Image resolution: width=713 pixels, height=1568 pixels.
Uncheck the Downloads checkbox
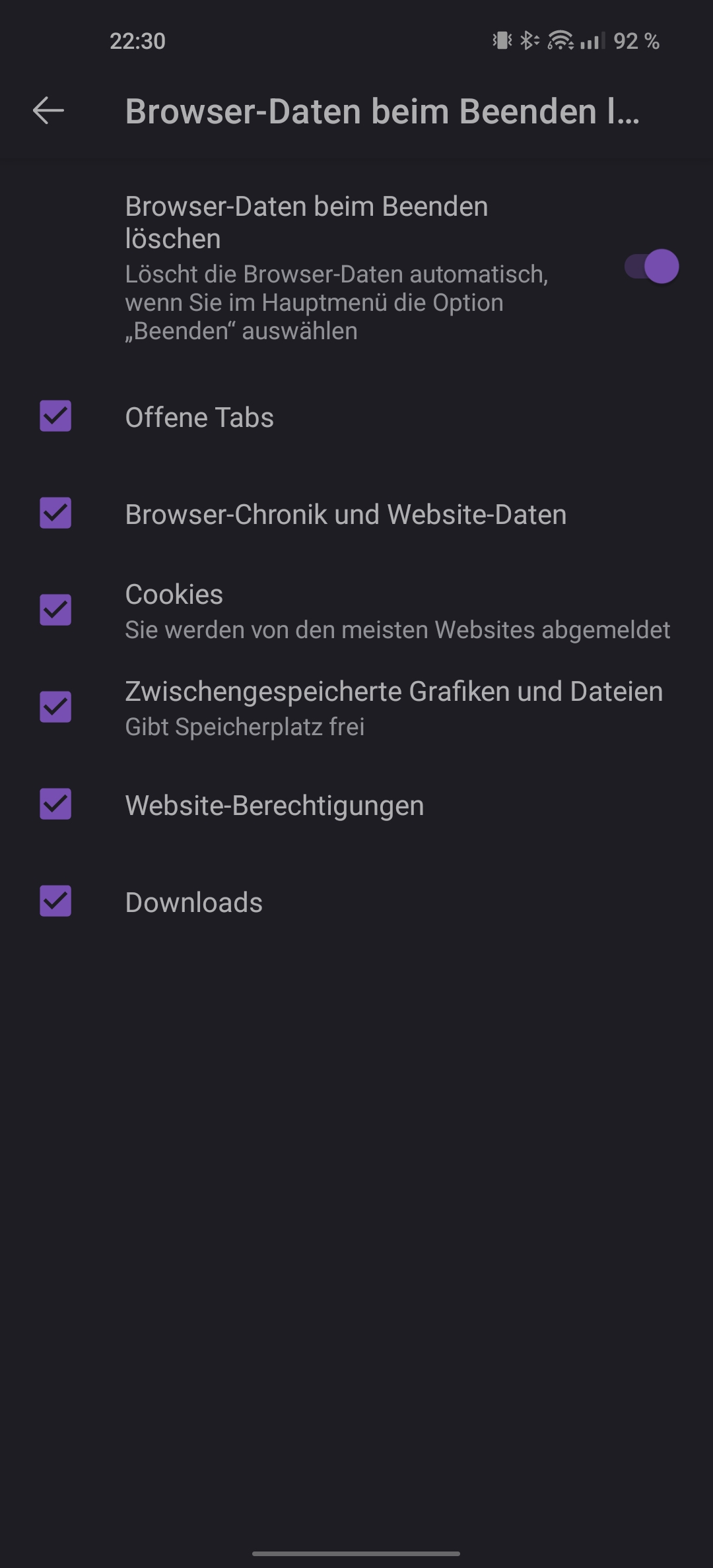pyautogui.click(x=55, y=902)
